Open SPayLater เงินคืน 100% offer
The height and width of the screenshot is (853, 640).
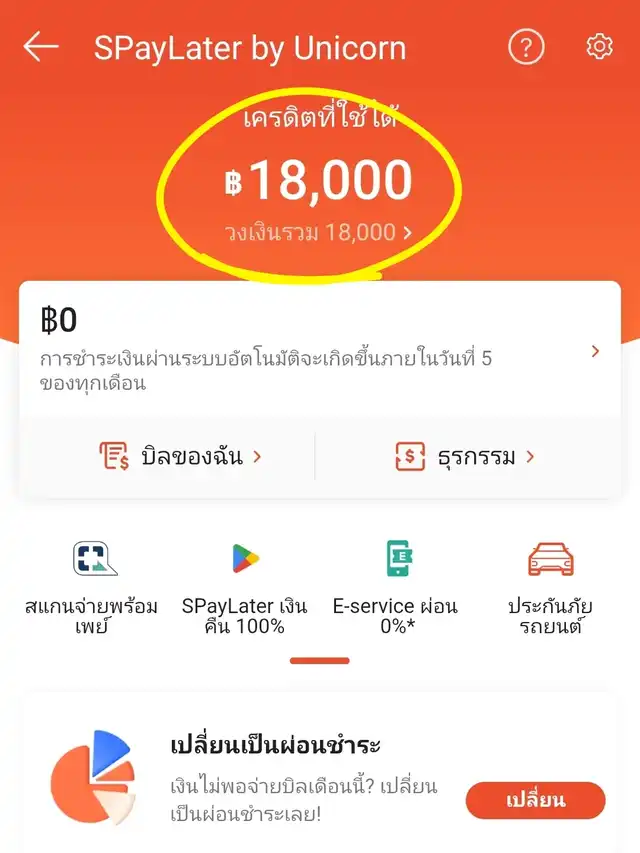click(x=245, y=585)
